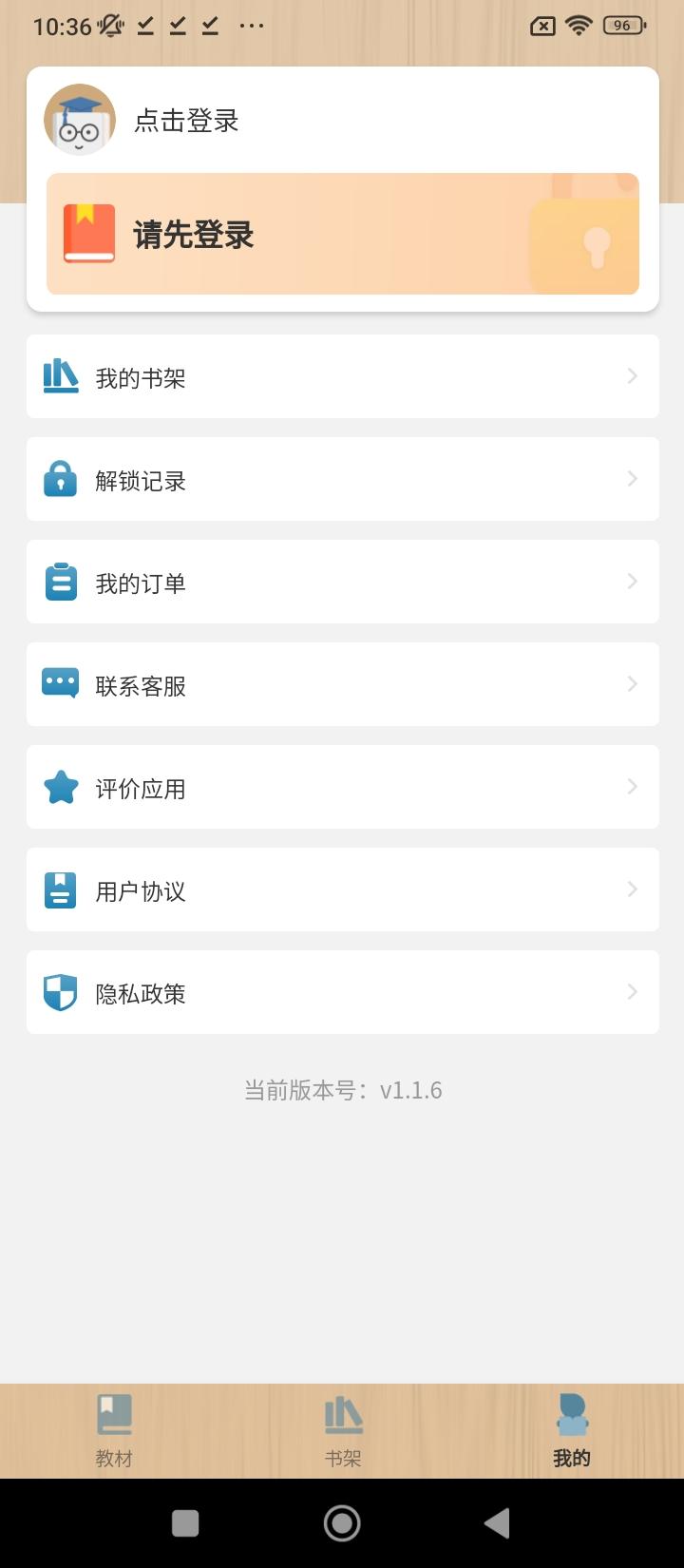Tap the 点击登录 link
This screenshot has height=1568, width=684.
[x=186, y=122]
